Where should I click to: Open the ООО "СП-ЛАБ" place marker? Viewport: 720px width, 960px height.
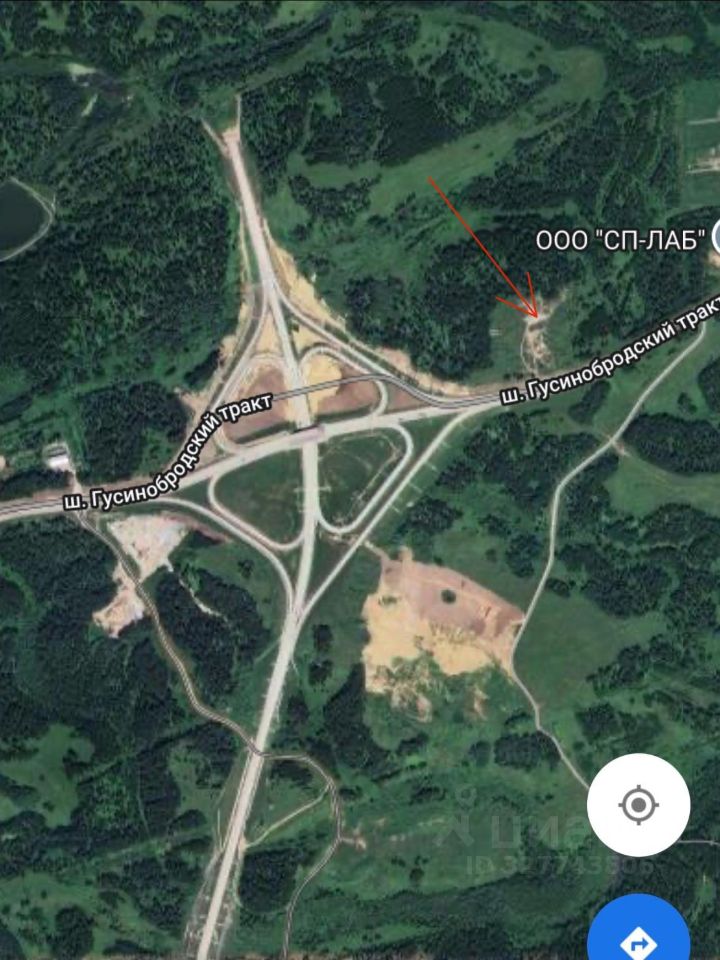coord(716,237)
